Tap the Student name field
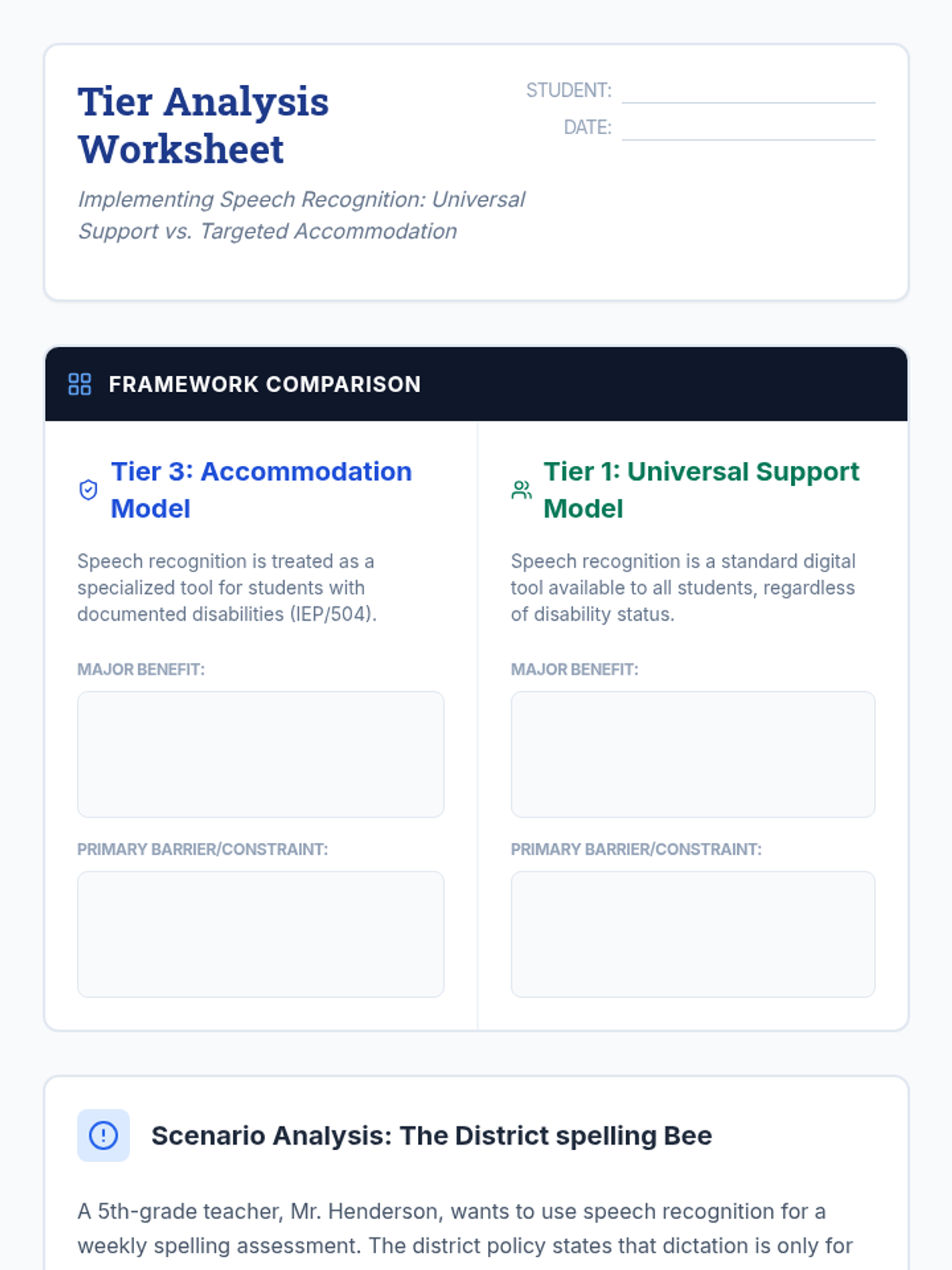 748,90
